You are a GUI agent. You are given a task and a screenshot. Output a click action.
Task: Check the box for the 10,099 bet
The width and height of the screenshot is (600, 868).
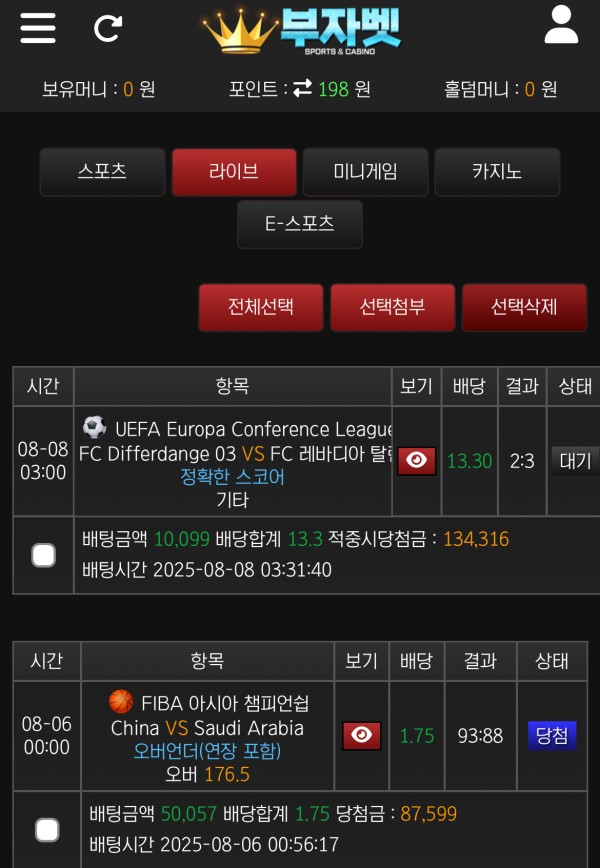coord(44,555)
